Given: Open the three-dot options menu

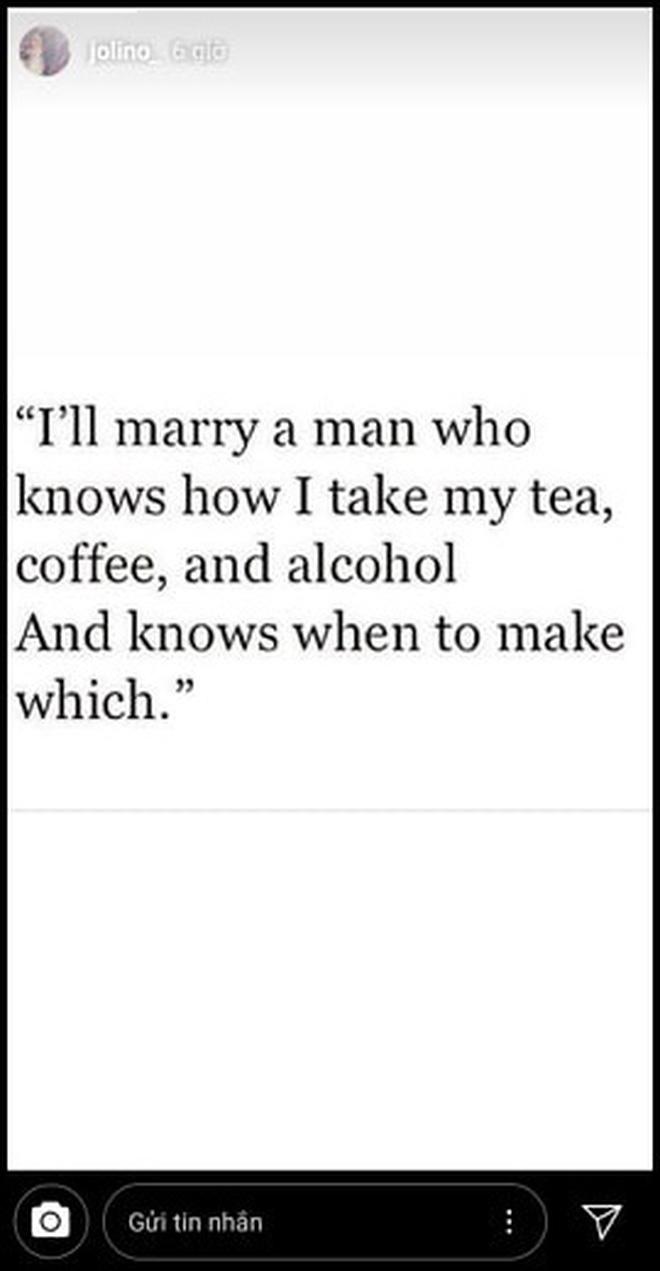Looking at the screenshot, I should [509, 1221].
